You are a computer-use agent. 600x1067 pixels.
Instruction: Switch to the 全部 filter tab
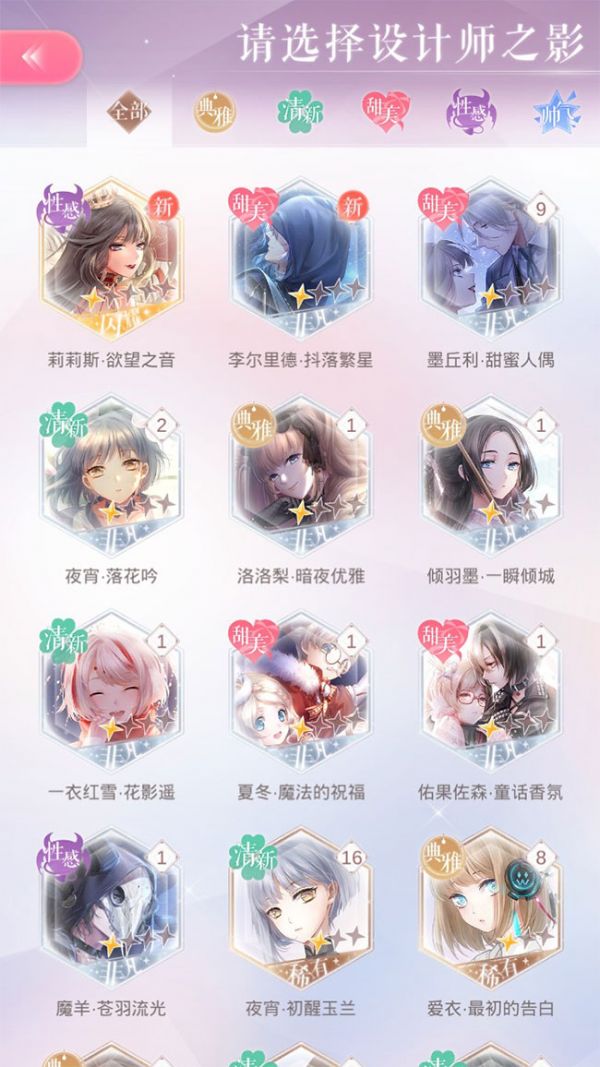(129, 111)
